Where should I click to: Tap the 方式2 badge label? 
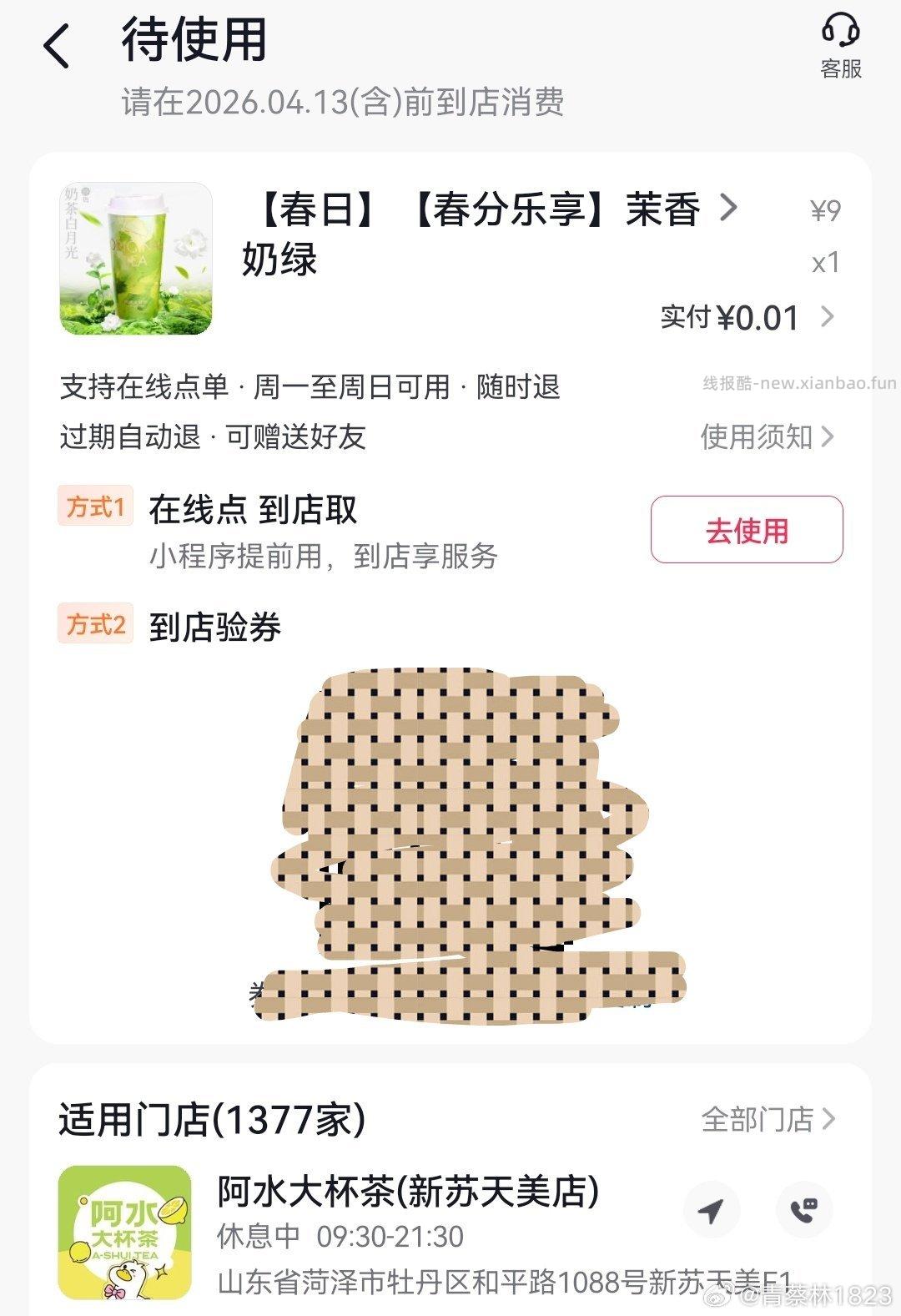pos(94,623)
